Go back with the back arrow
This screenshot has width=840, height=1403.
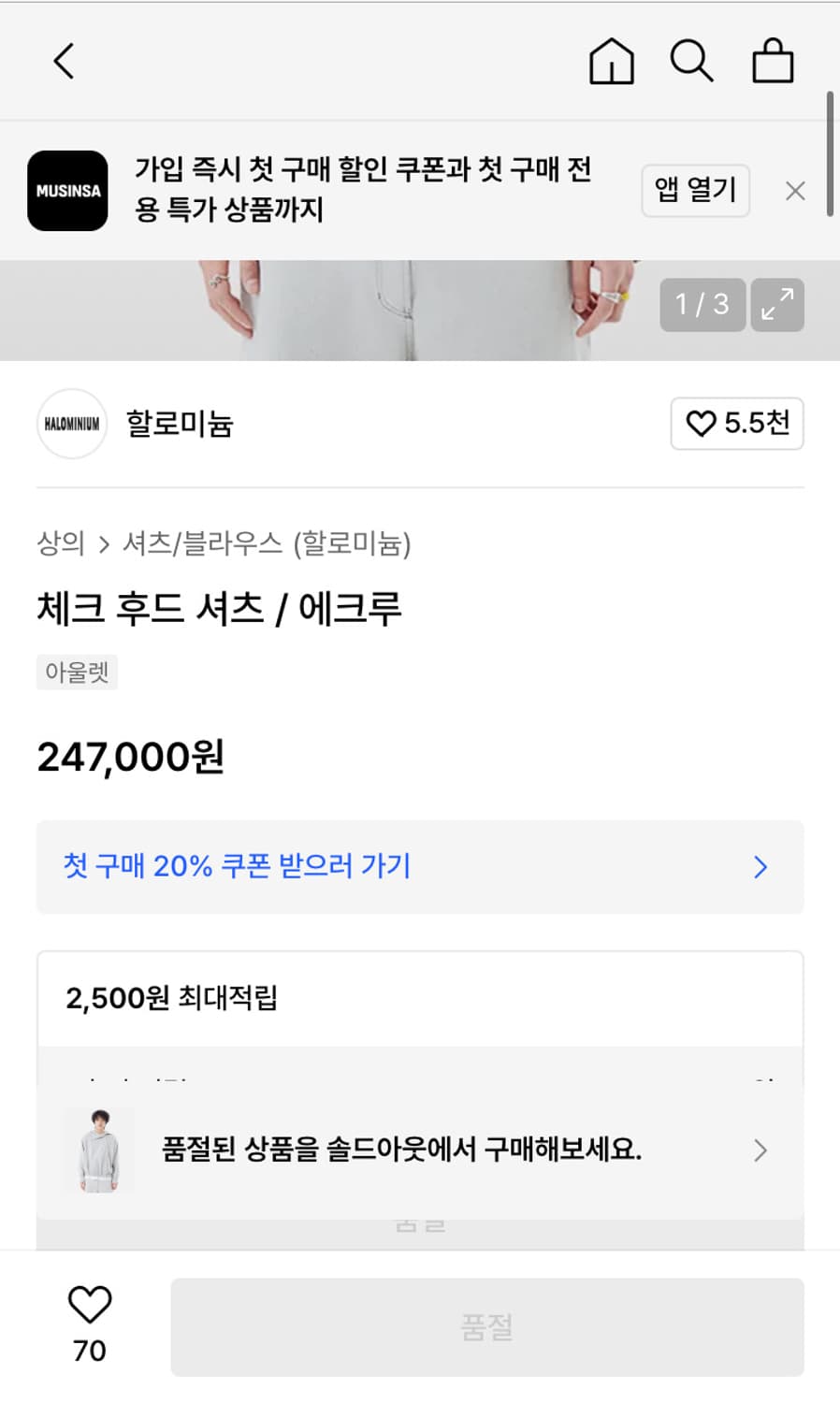click(64, 62)
